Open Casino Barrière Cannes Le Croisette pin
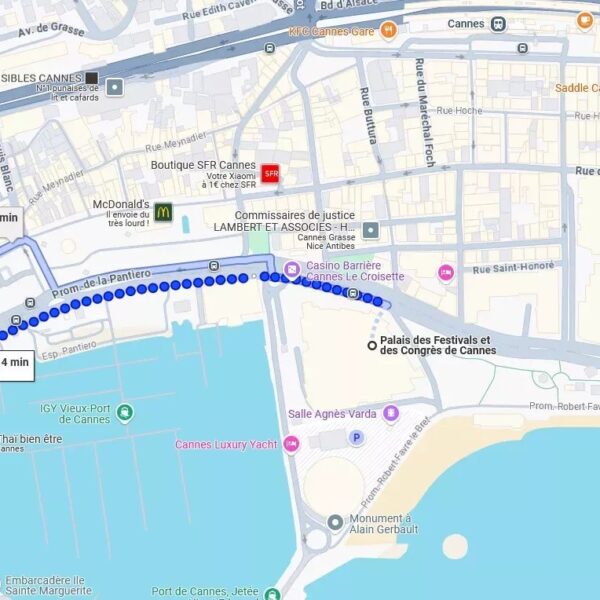Screen dimensions: 600x600 291,269
